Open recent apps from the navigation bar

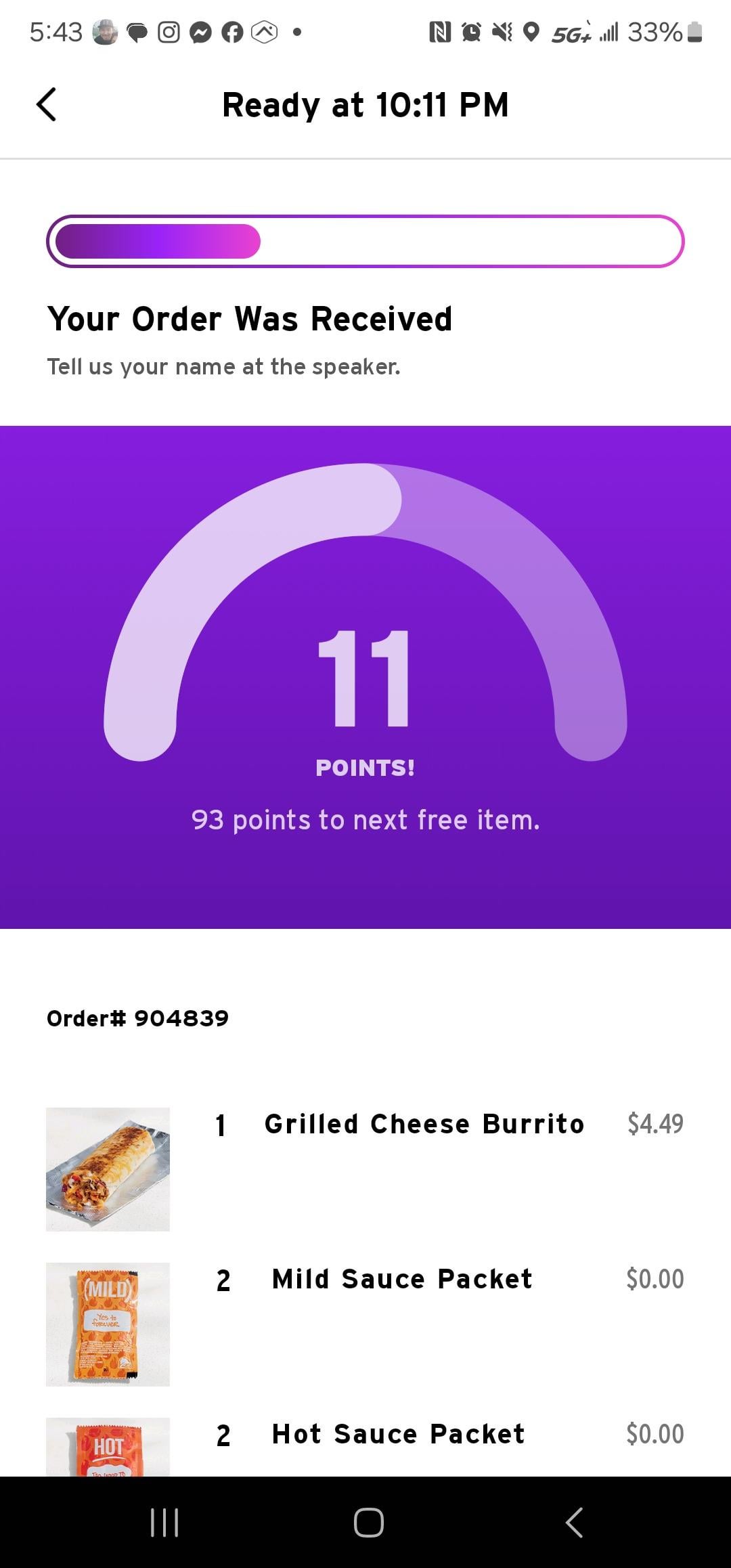coord(164,1523)
